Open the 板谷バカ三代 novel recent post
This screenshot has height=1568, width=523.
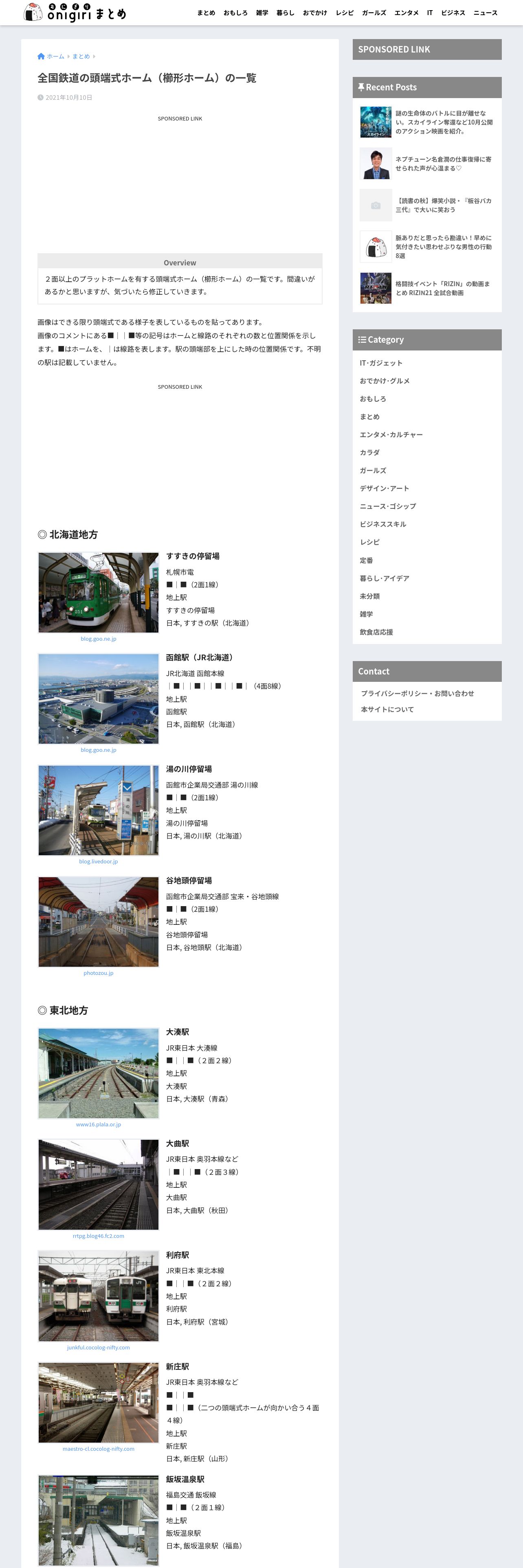point(443,205)
